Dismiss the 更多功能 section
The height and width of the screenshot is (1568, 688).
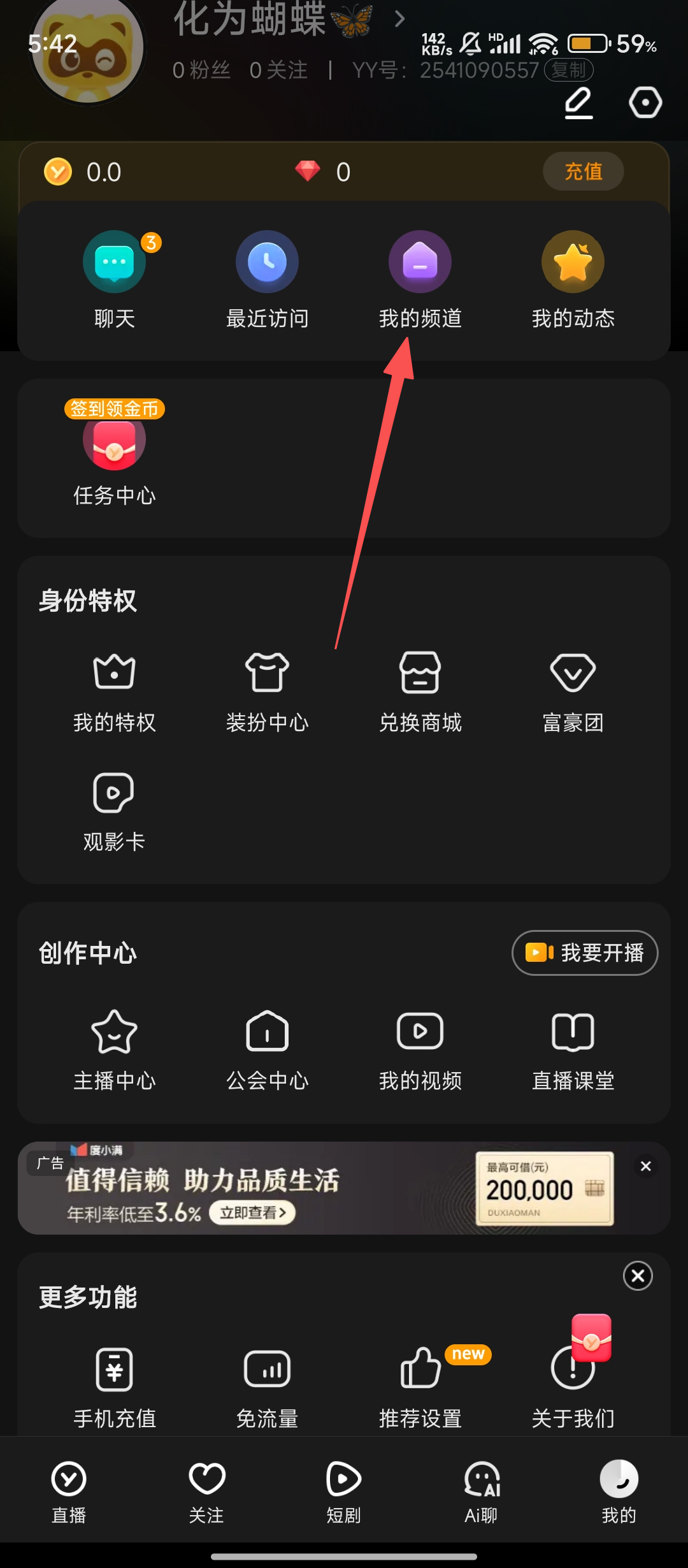(x=638, y=1276)
